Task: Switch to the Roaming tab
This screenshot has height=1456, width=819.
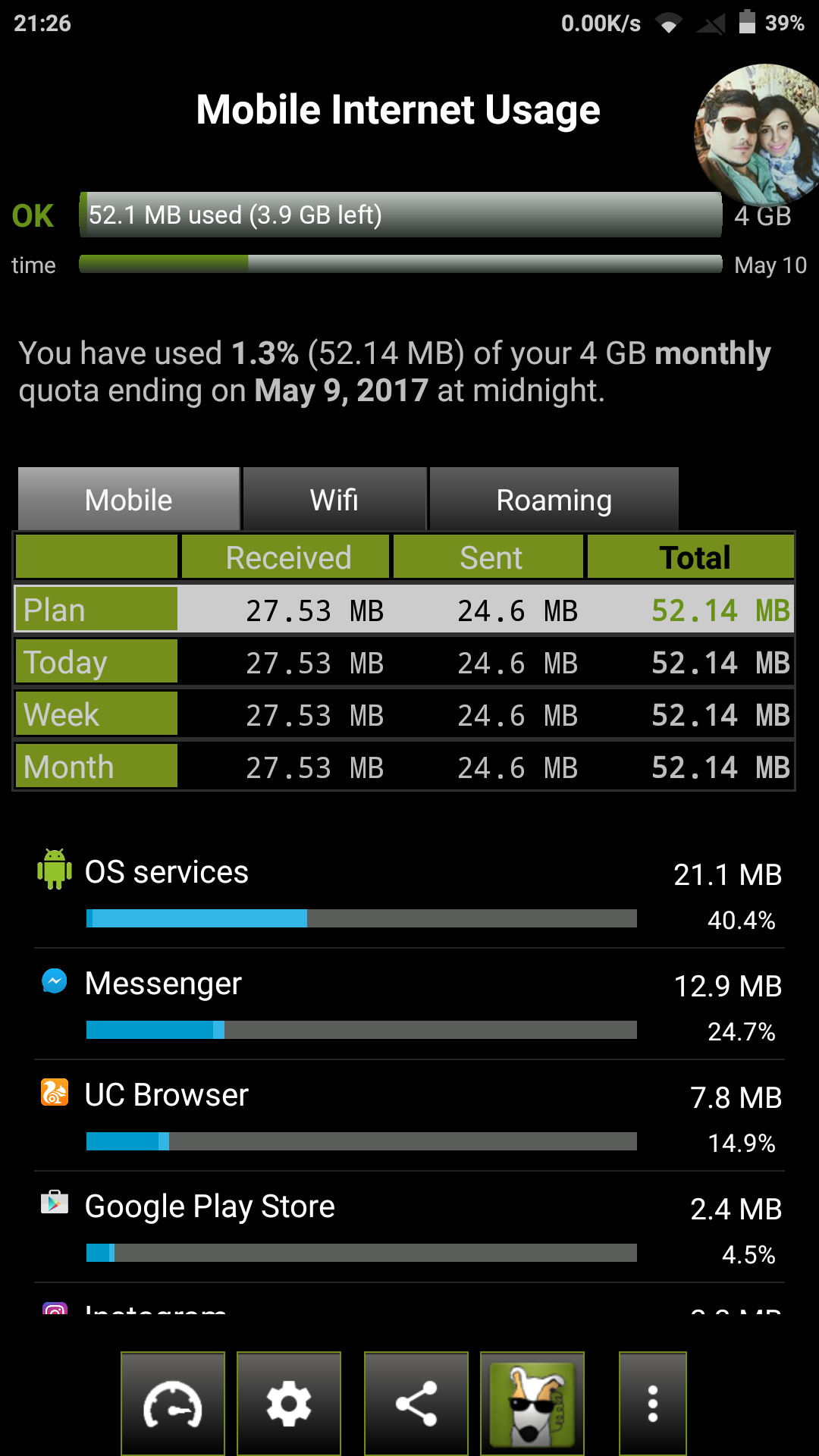Action: 554,500
